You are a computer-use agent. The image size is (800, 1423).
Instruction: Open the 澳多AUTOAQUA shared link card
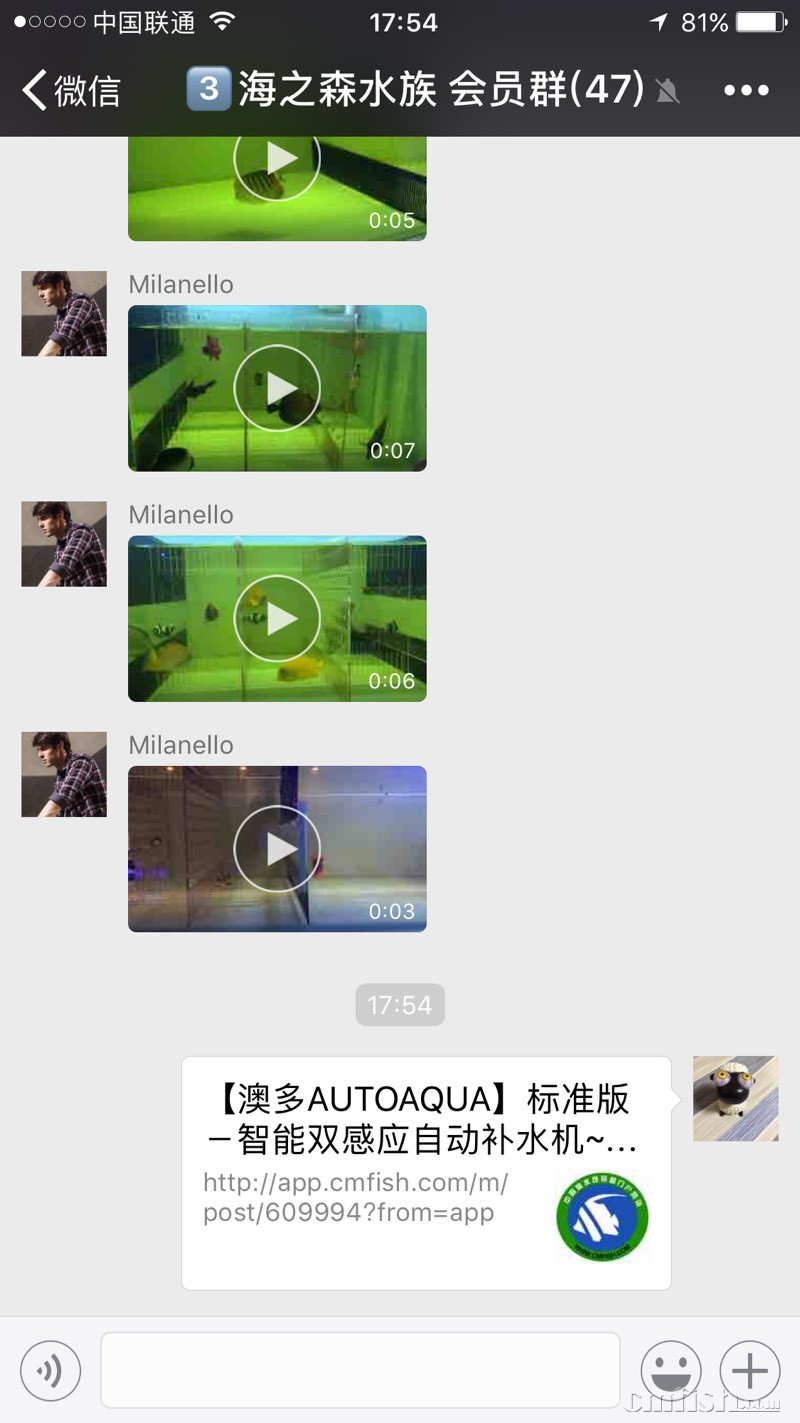point(426,1172)
